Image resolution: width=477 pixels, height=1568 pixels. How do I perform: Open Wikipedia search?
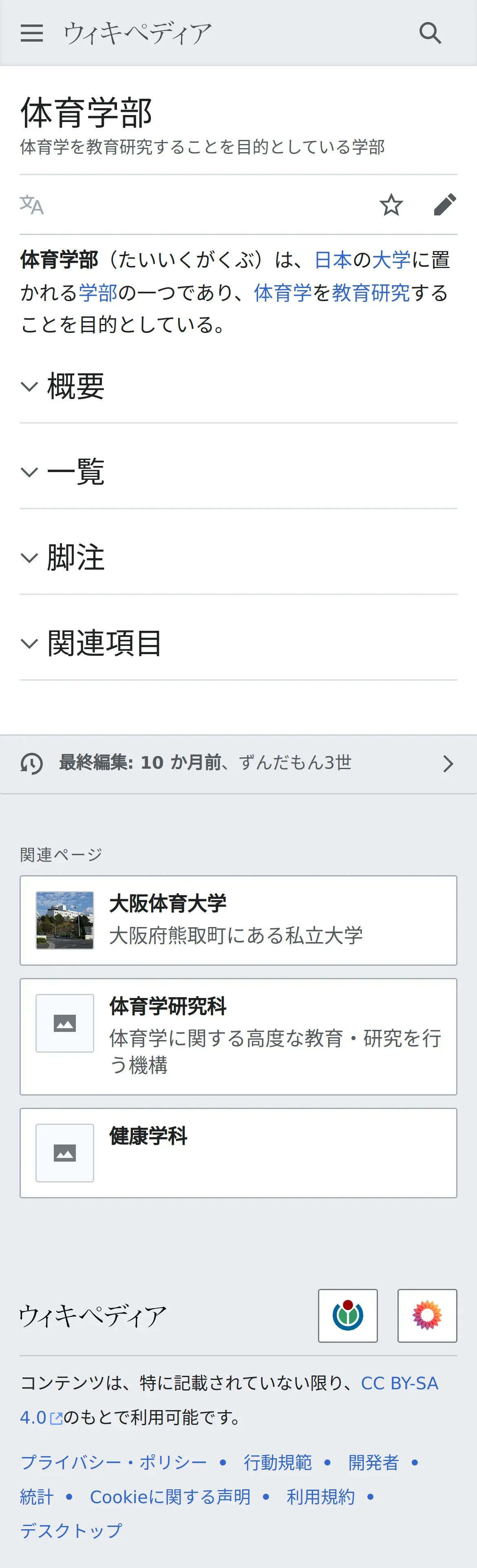click(x=430, y=33)
